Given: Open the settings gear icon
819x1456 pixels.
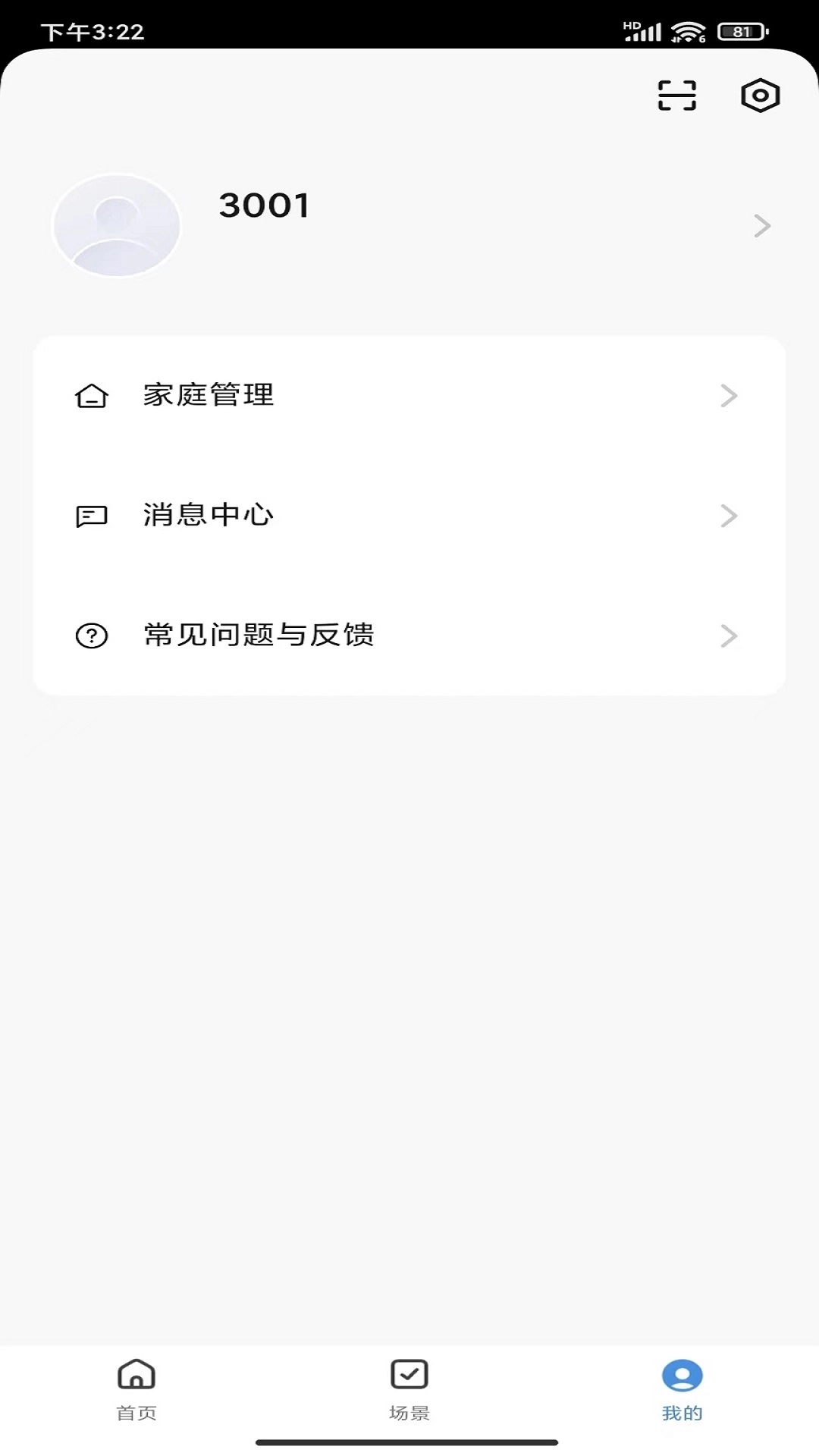Looking at the screenshot, I should pos(760,96).
